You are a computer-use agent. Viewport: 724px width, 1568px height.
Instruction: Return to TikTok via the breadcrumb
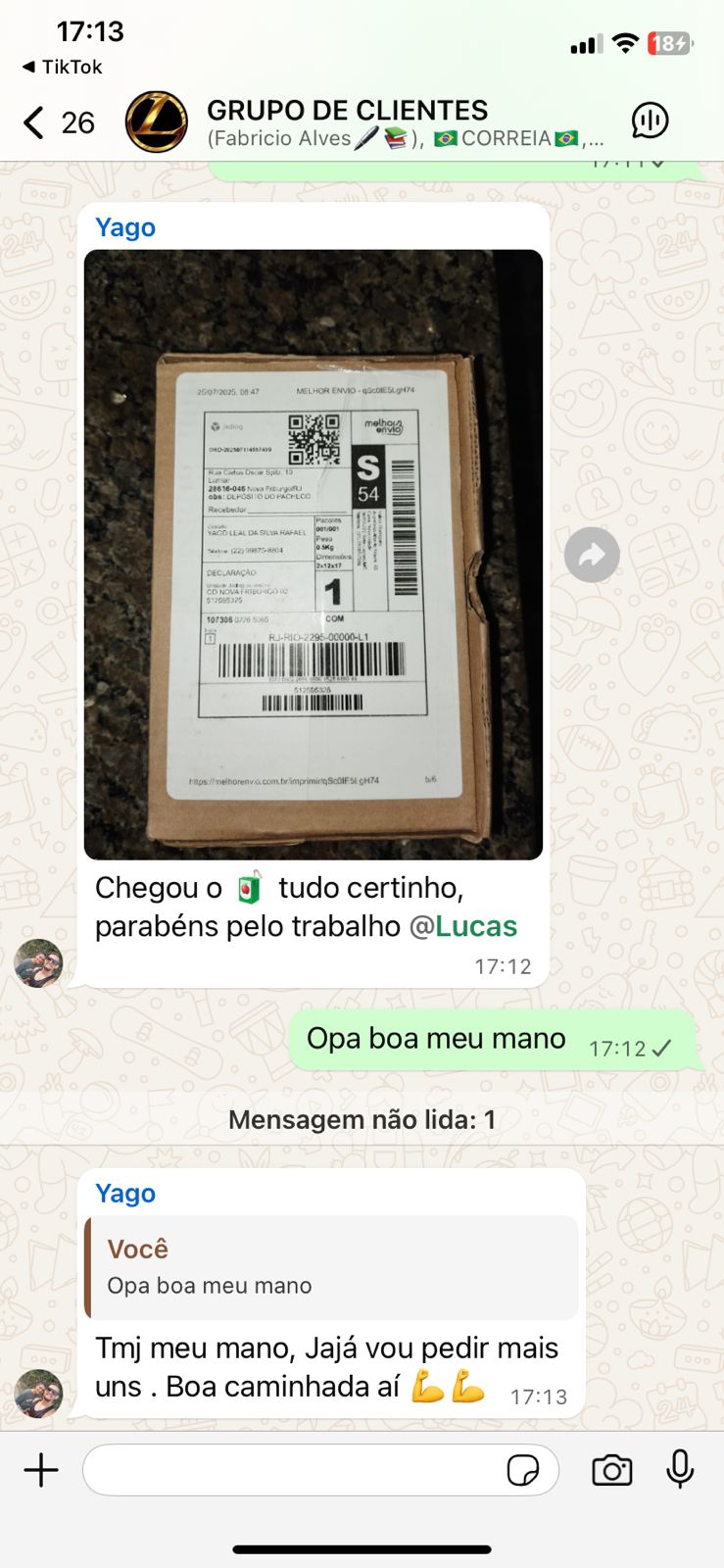[62, 67]
